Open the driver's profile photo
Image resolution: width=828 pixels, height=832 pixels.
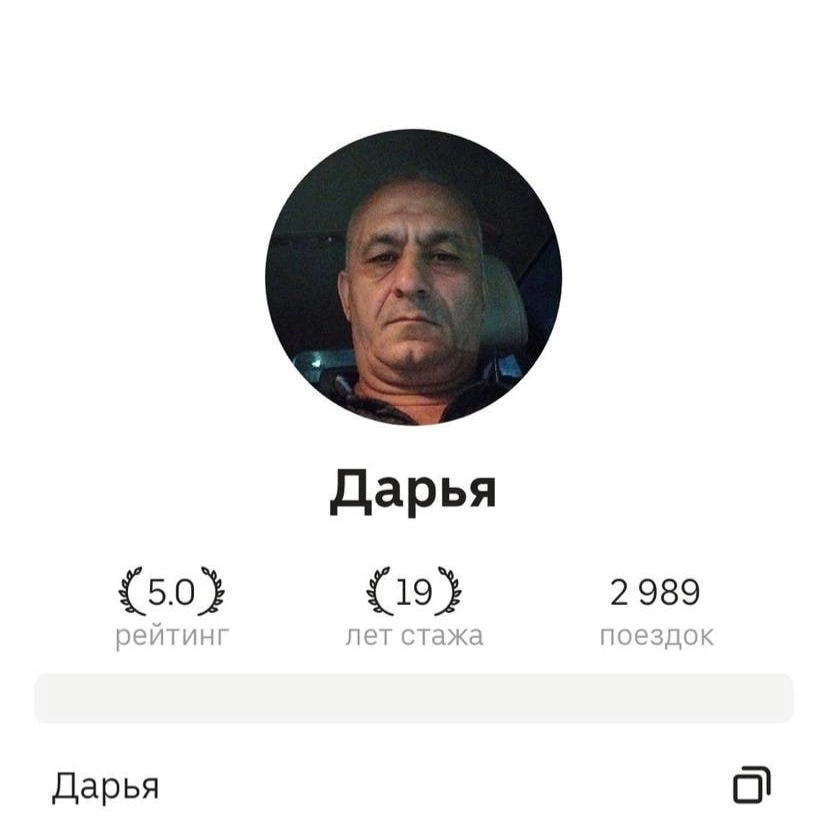[413, 277]
